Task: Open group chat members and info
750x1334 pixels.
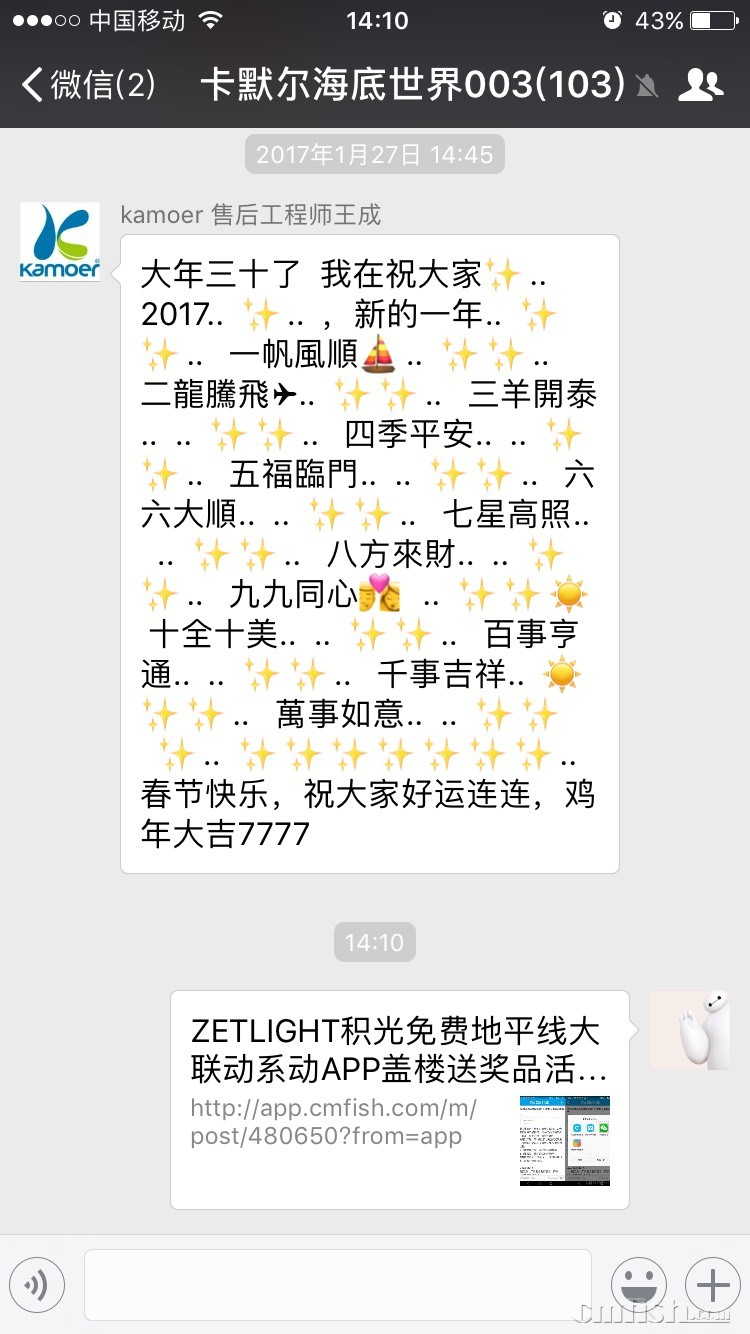Action: [x=700, y=85]
